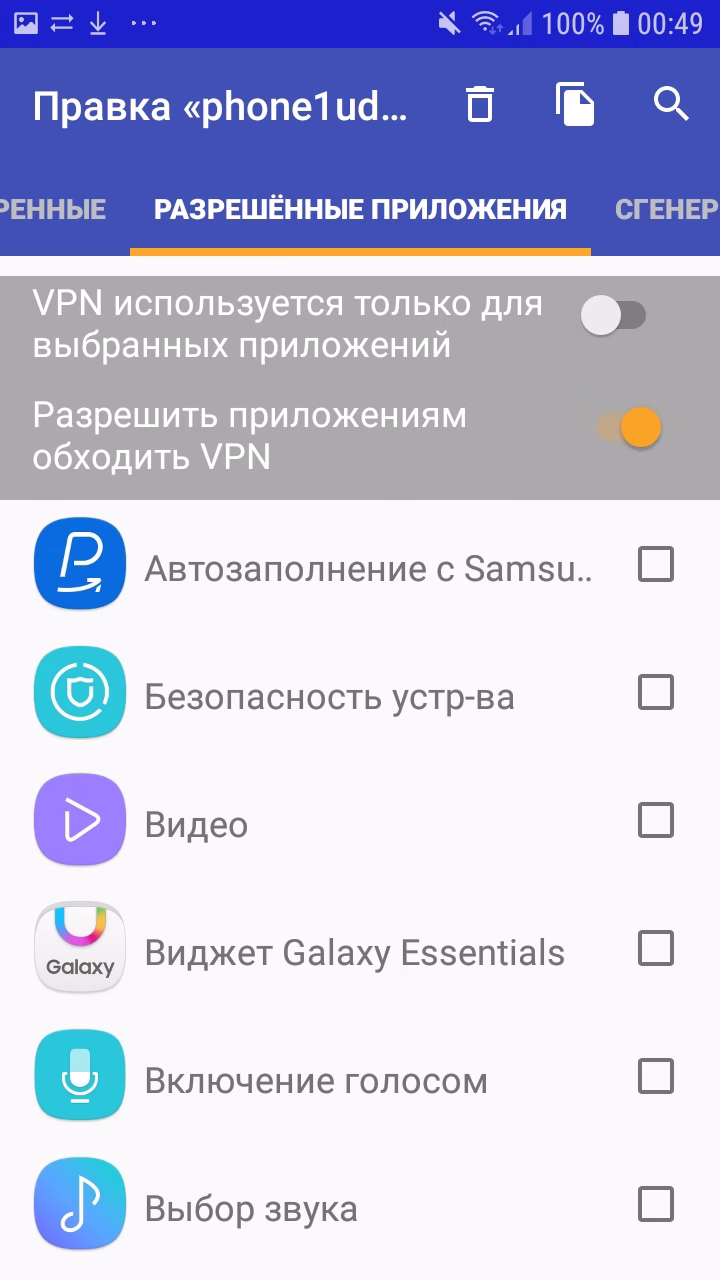
Task: Duplicate the profile using the copy icon
Action: pyautogui.click(x=575, y=104)
